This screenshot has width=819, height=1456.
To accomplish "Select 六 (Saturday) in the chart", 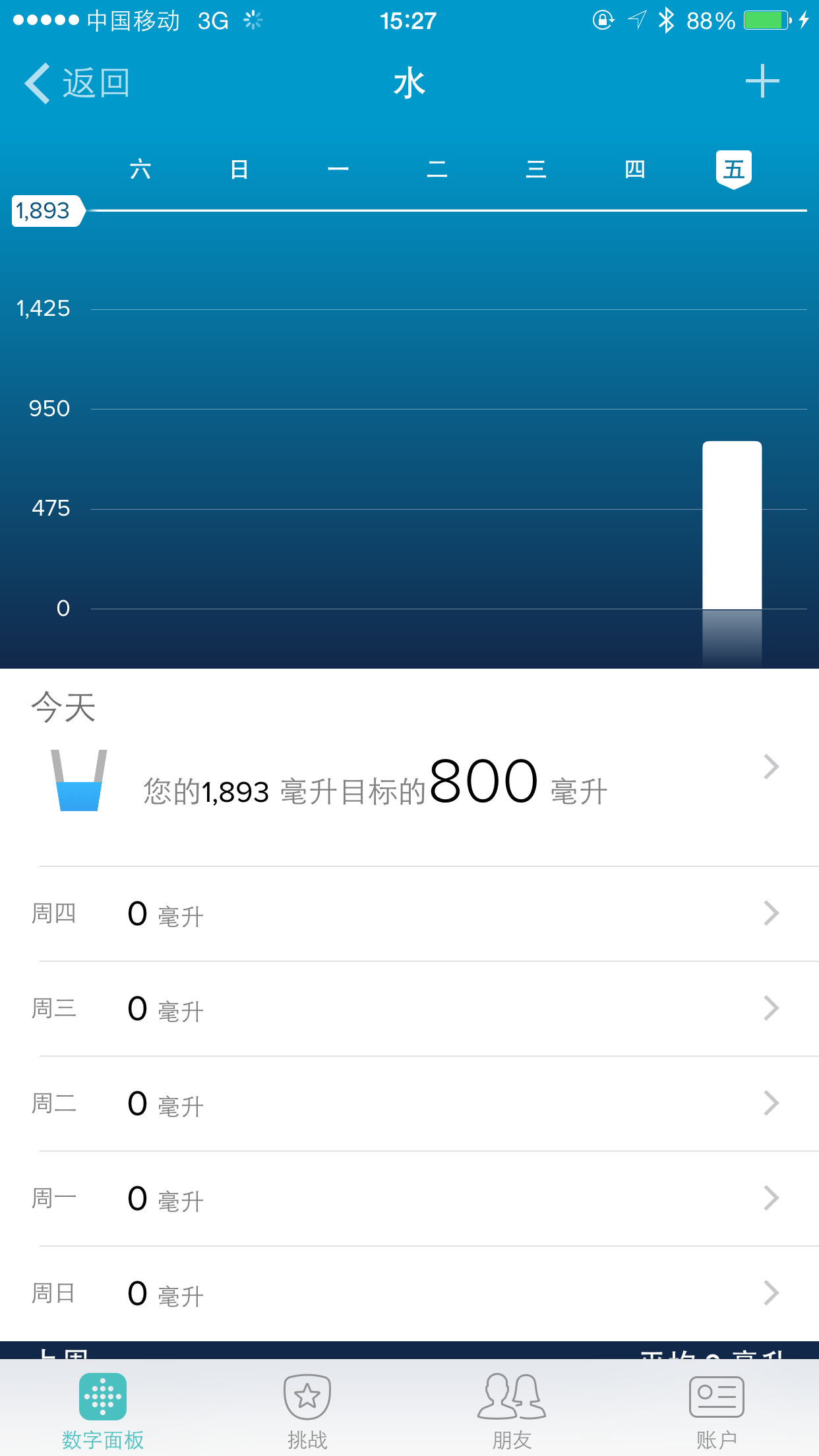I will [140, 169].
